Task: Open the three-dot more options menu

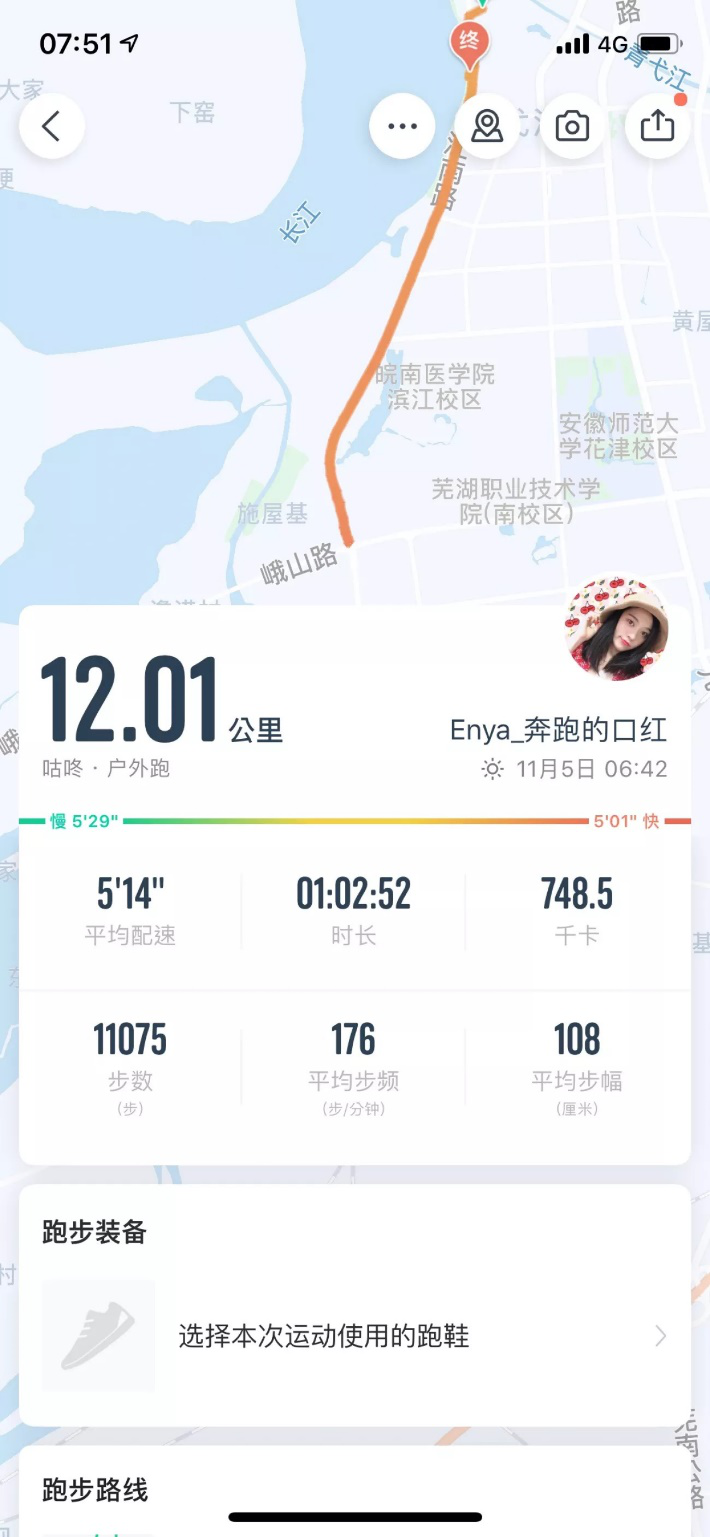Action: coord(402,126)
